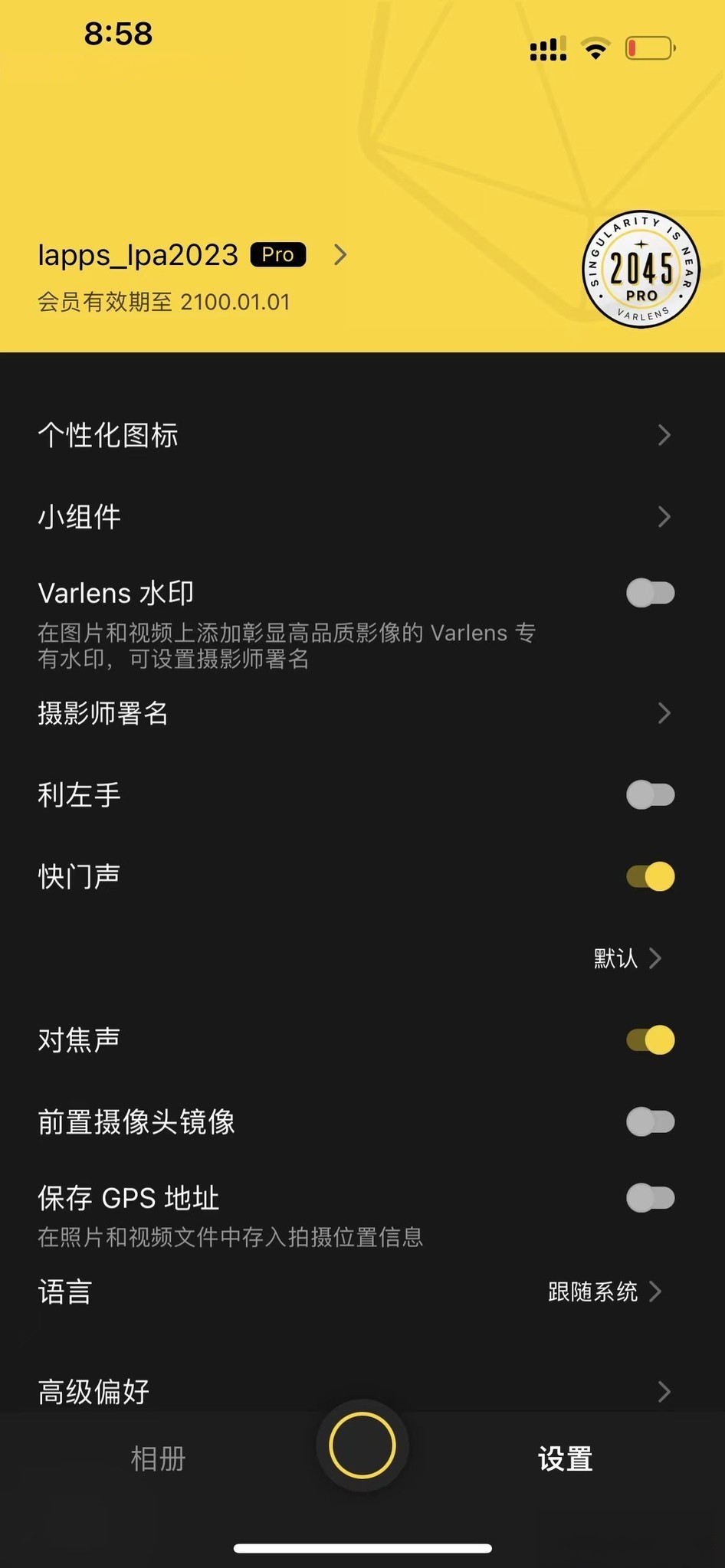
Task: Open 个性化图标 settings
Action: 362,435
